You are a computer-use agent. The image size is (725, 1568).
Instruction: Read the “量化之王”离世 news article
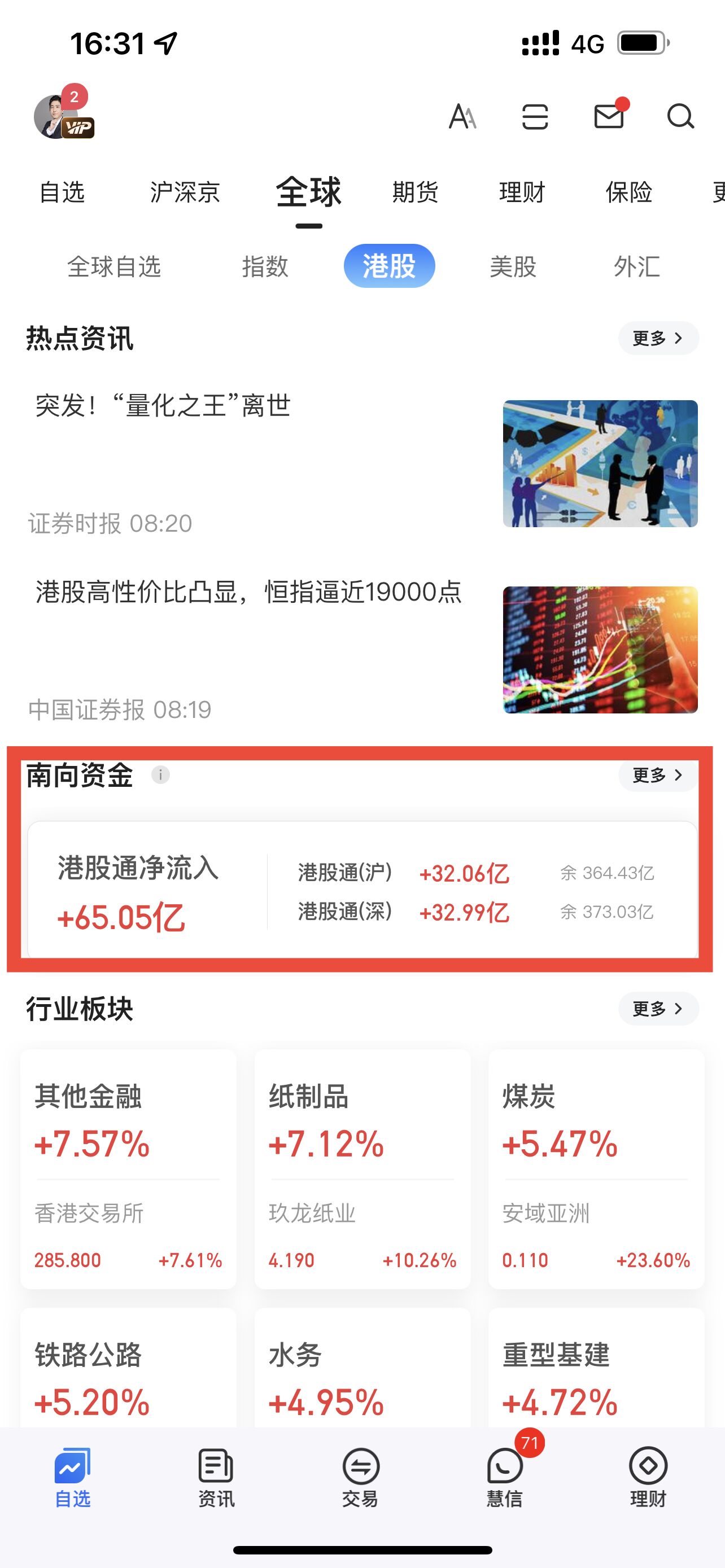point(163,405)
